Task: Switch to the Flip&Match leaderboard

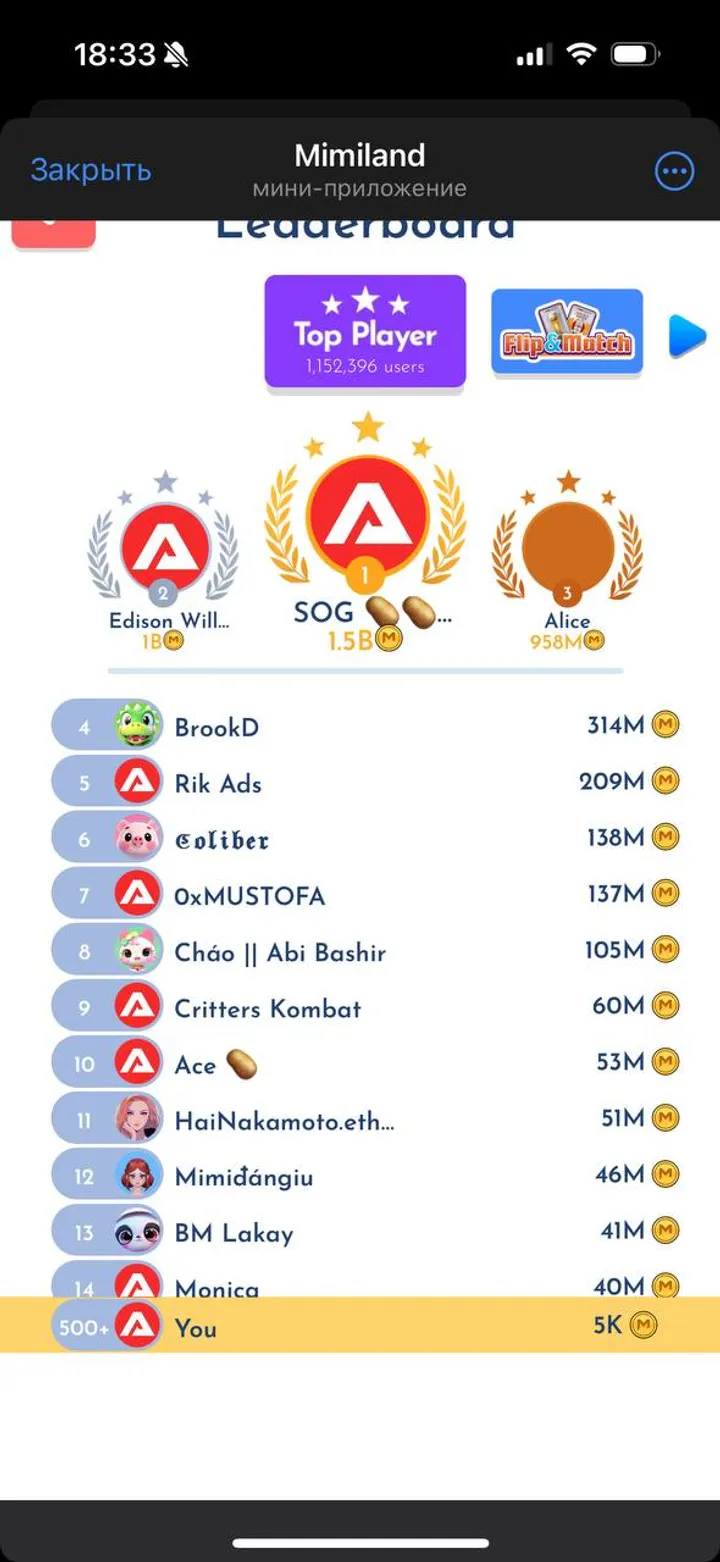Action: click(566, 332)
